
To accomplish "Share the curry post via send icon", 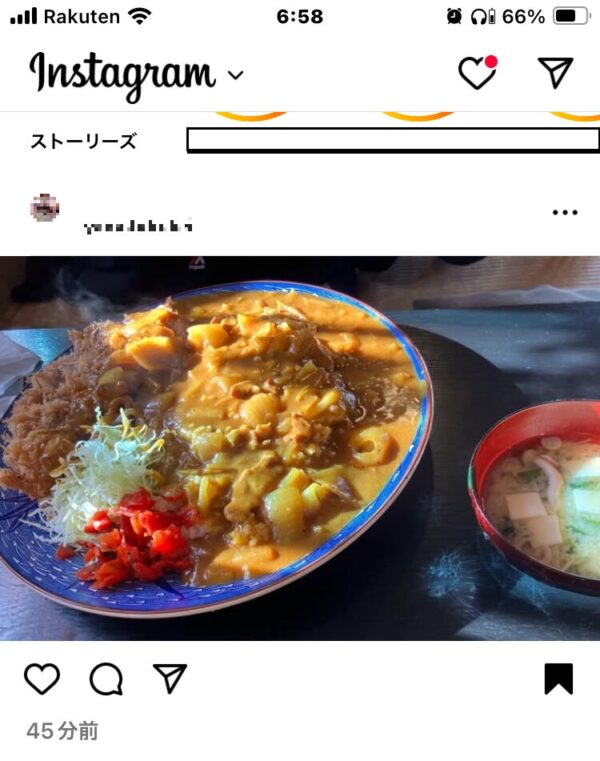I will (x=170, y=678).
